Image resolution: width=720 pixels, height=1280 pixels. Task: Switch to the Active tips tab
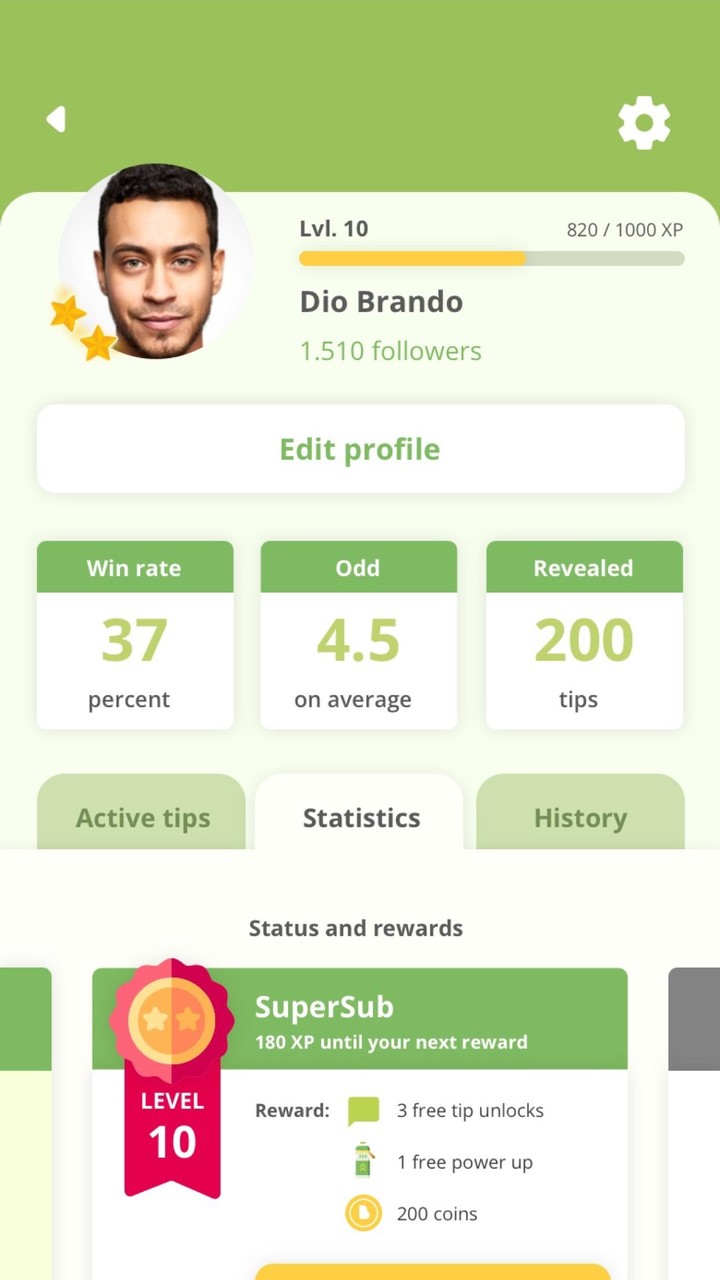(142, 813)
